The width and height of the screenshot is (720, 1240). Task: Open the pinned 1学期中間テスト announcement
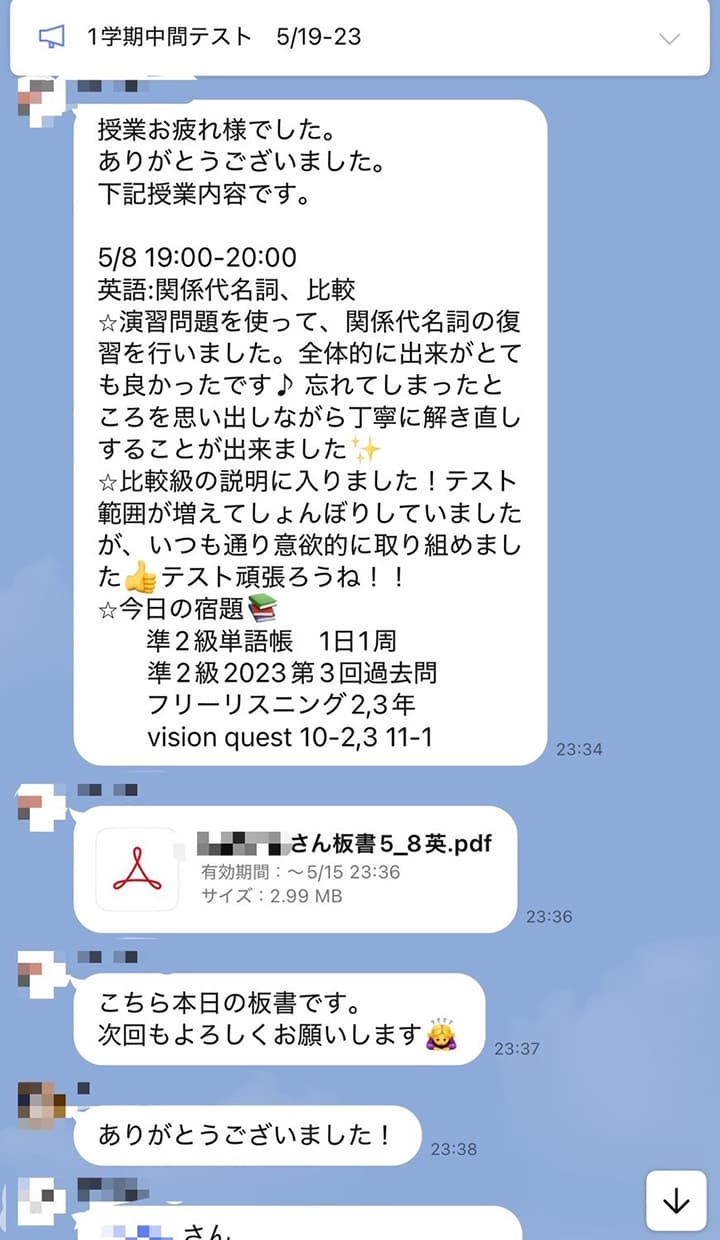coord(360,38)
